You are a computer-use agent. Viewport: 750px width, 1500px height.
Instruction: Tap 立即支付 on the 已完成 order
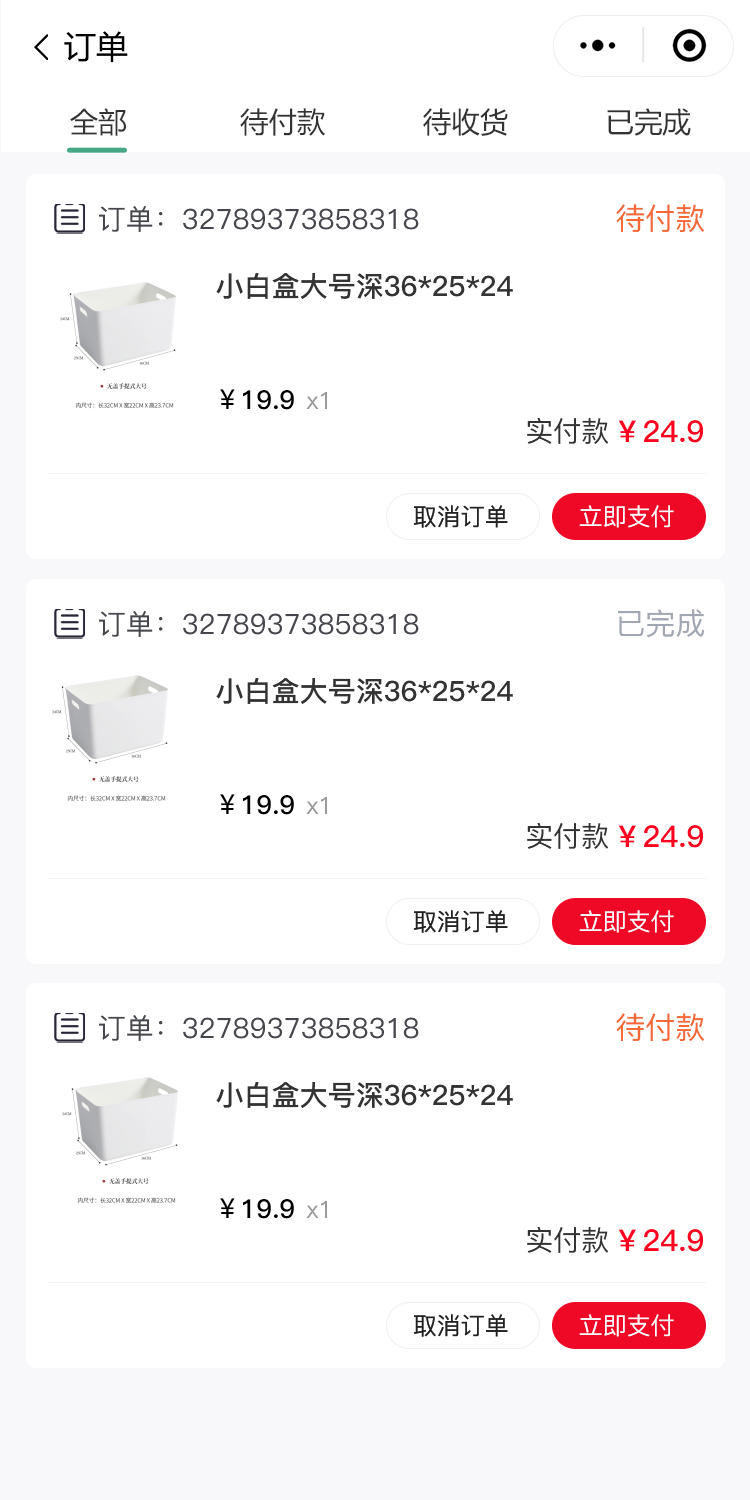point(628,921)
